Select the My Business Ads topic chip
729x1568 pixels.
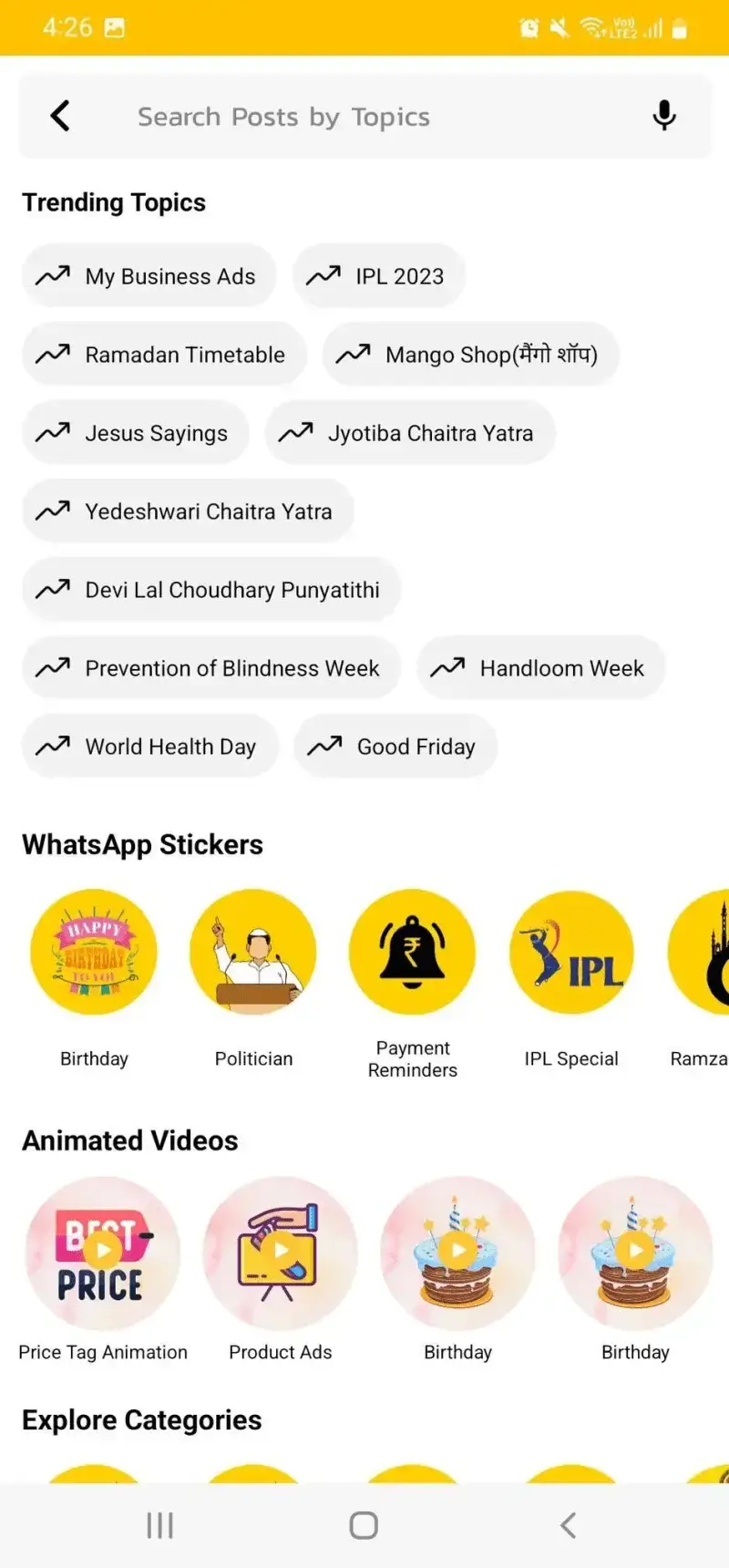click(149, 275)
